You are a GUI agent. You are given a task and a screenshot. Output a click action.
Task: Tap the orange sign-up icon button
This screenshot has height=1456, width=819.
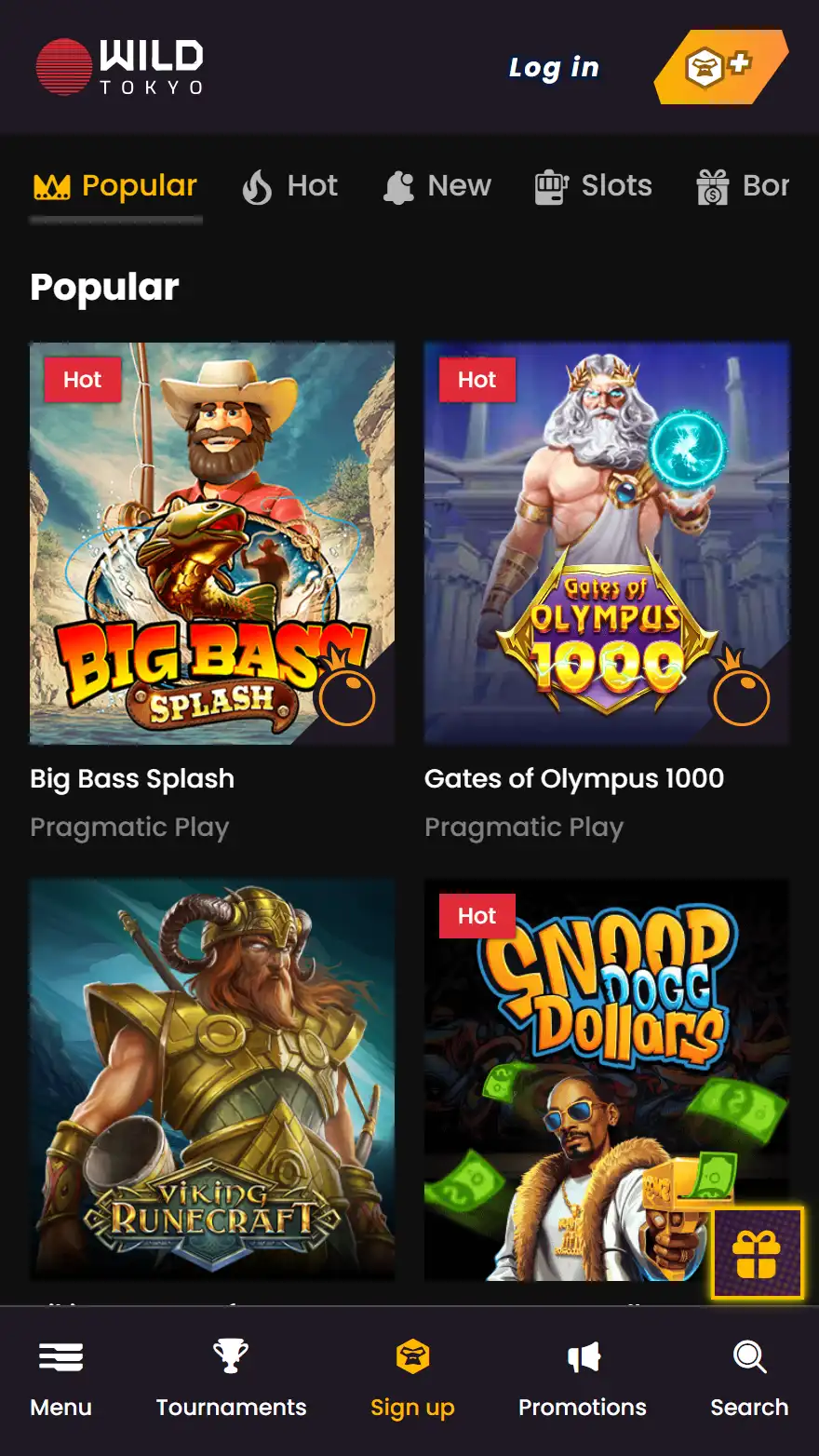point(720,67)
